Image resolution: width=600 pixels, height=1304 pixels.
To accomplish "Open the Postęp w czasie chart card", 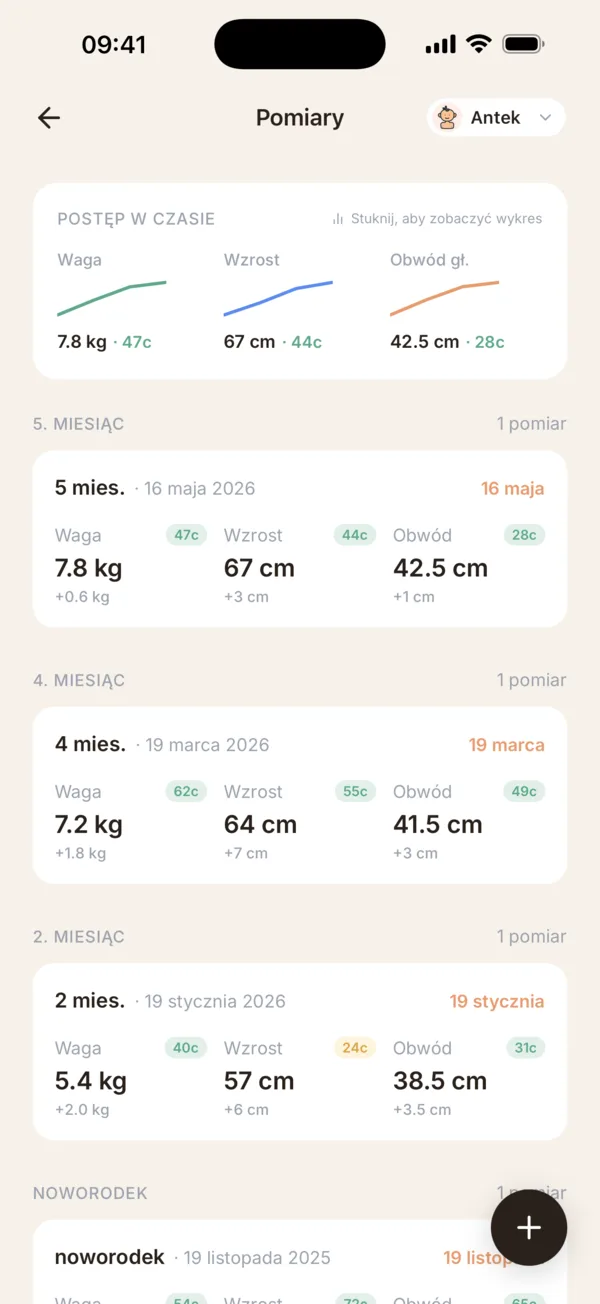I will pos(300,281).
